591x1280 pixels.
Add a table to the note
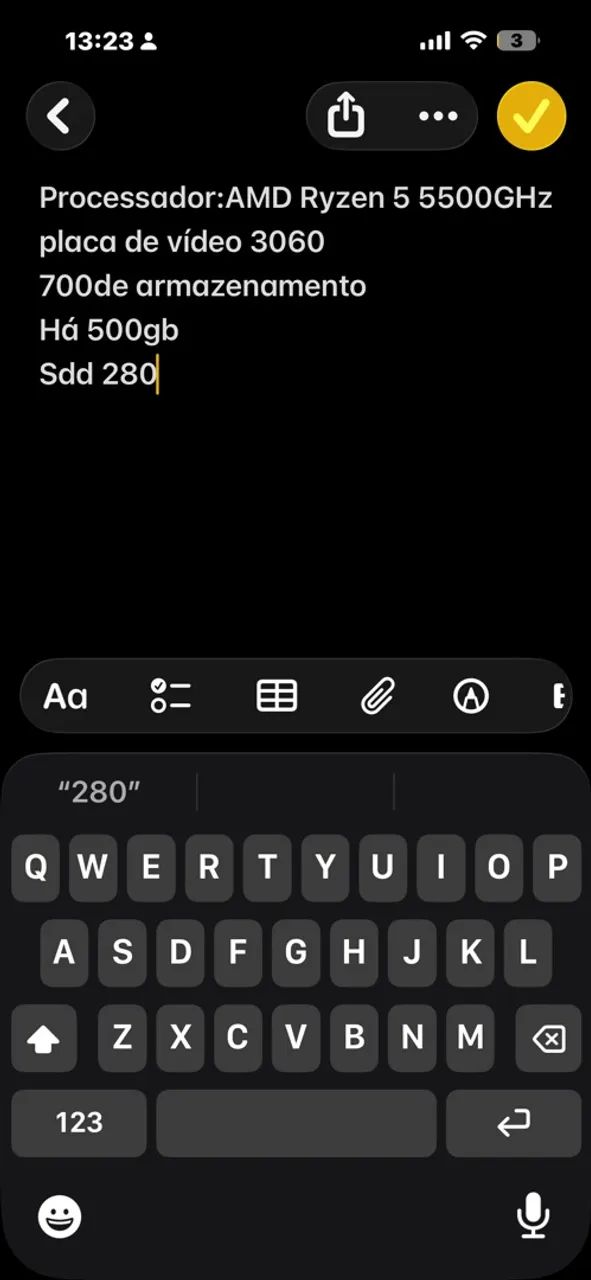click(x=277, y=696)
